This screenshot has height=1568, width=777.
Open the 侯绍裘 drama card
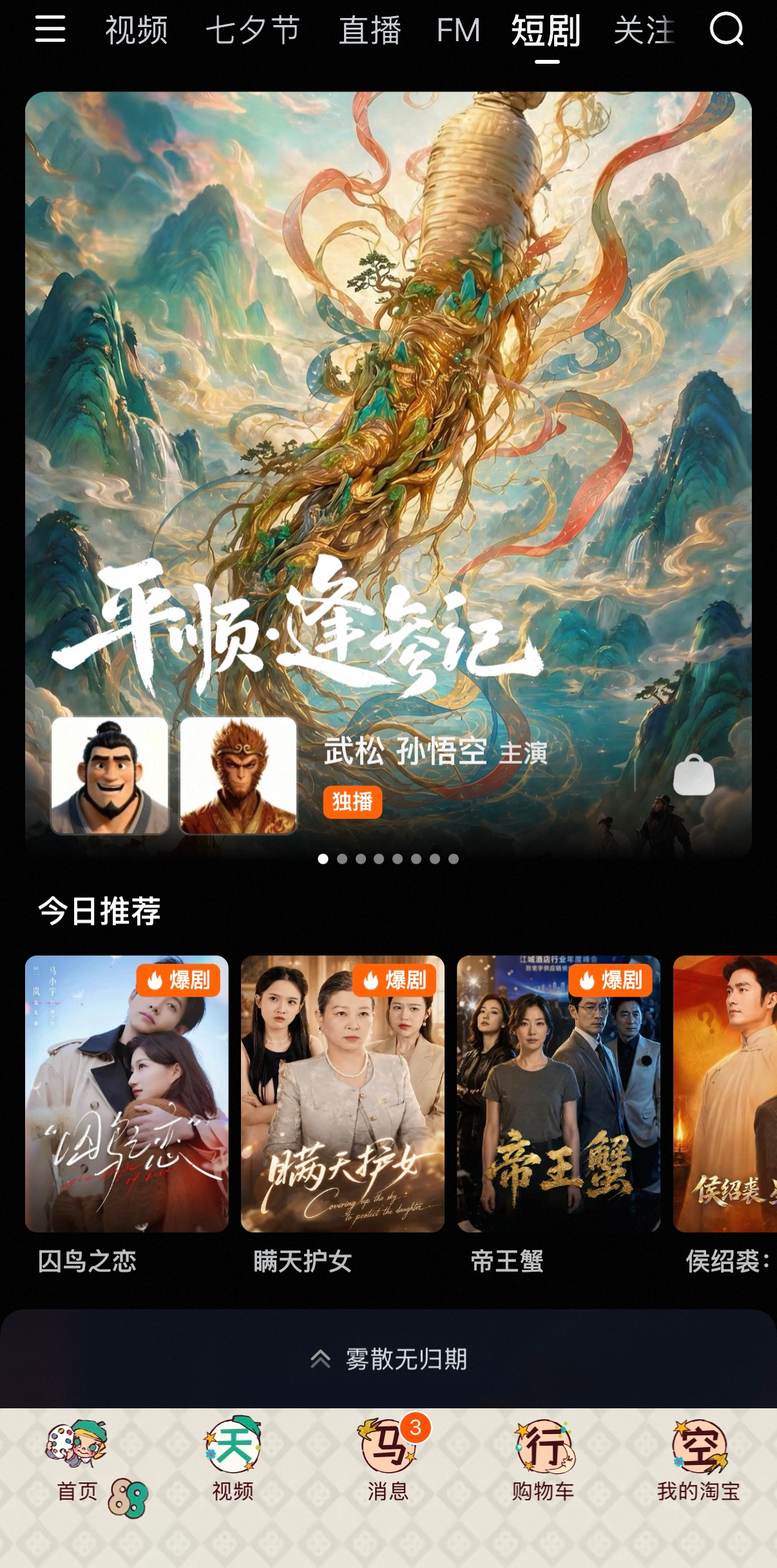(725, 1115)
